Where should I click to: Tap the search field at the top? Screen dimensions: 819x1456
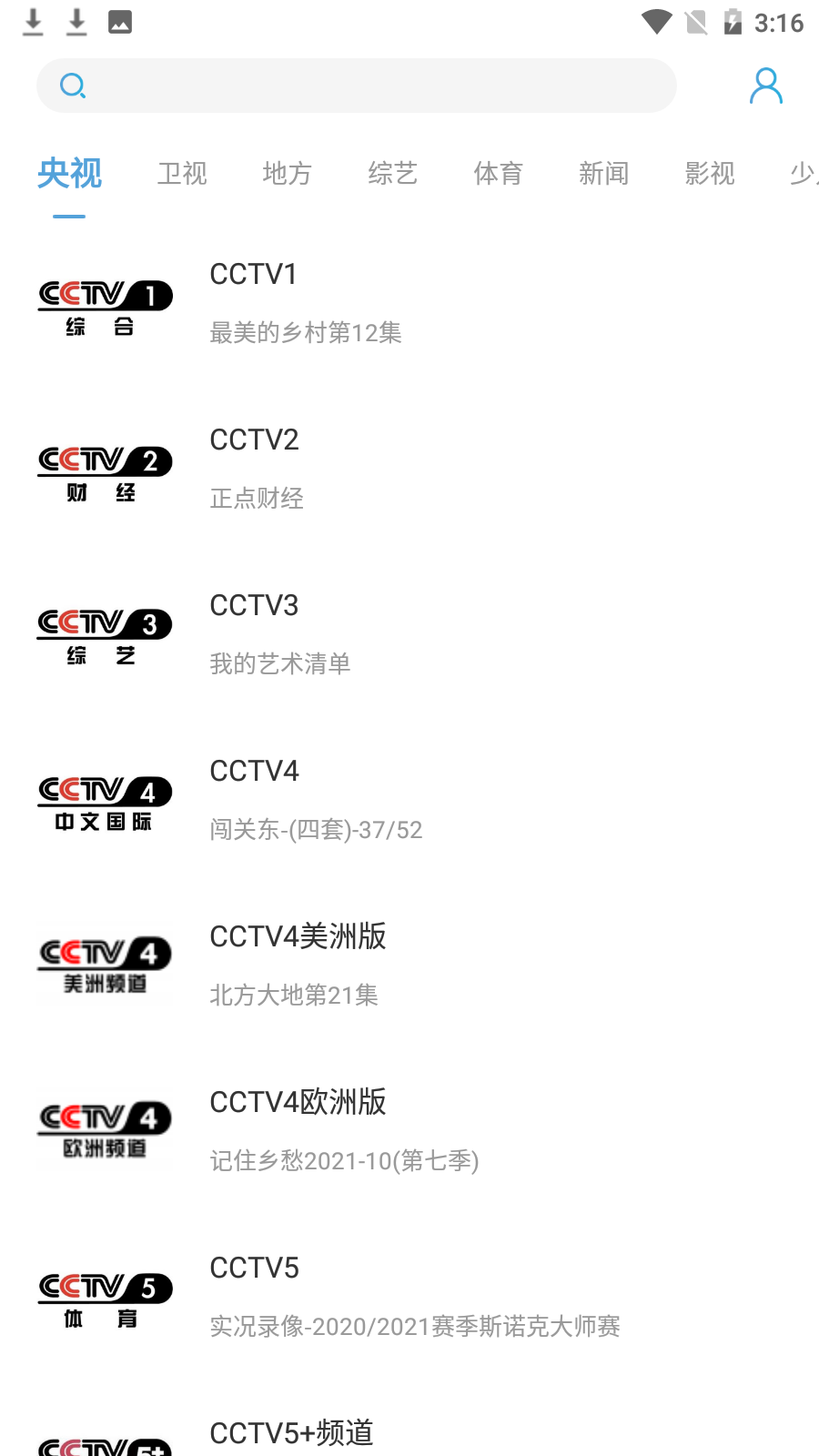357,86
